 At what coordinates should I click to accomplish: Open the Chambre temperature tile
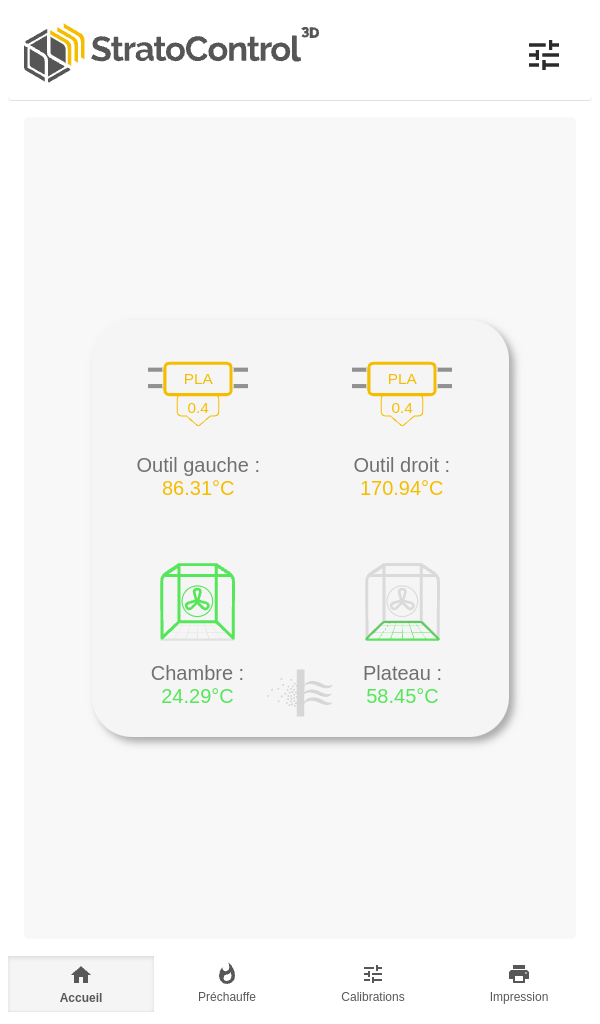pyautogui.click(x=198, y=633)
